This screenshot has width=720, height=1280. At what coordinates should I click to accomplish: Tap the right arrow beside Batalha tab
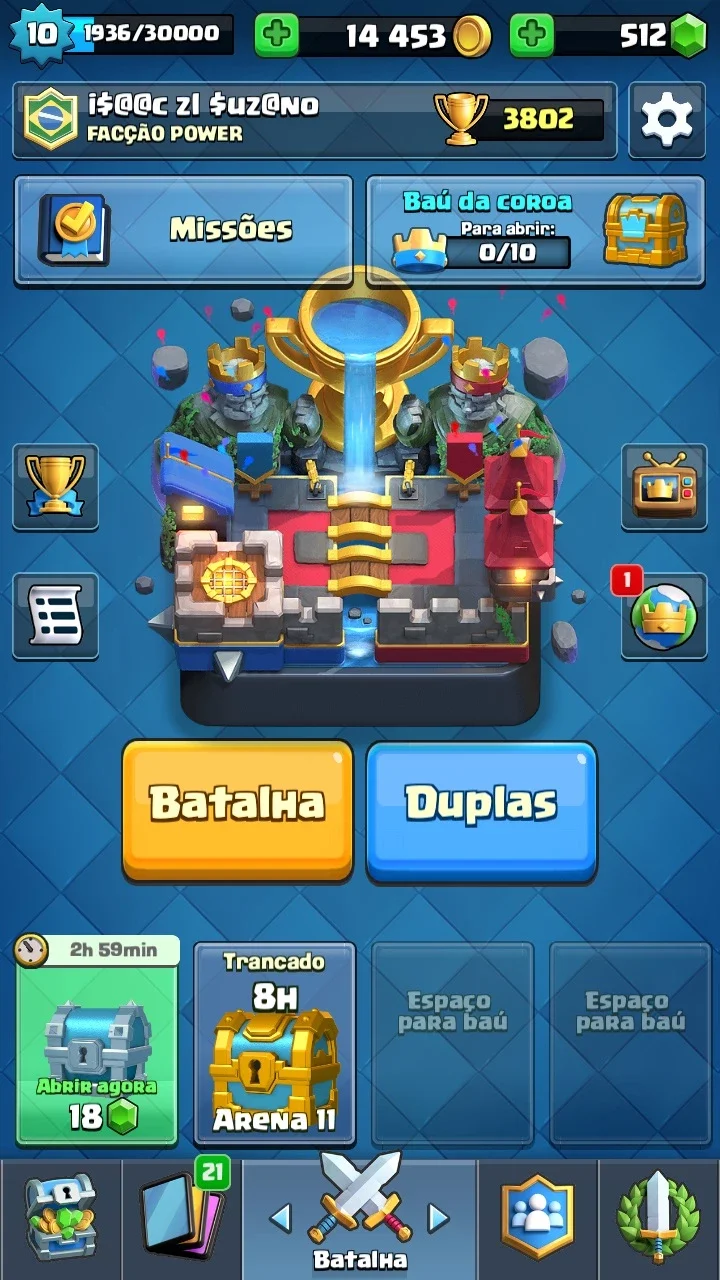click(438, 1217)
